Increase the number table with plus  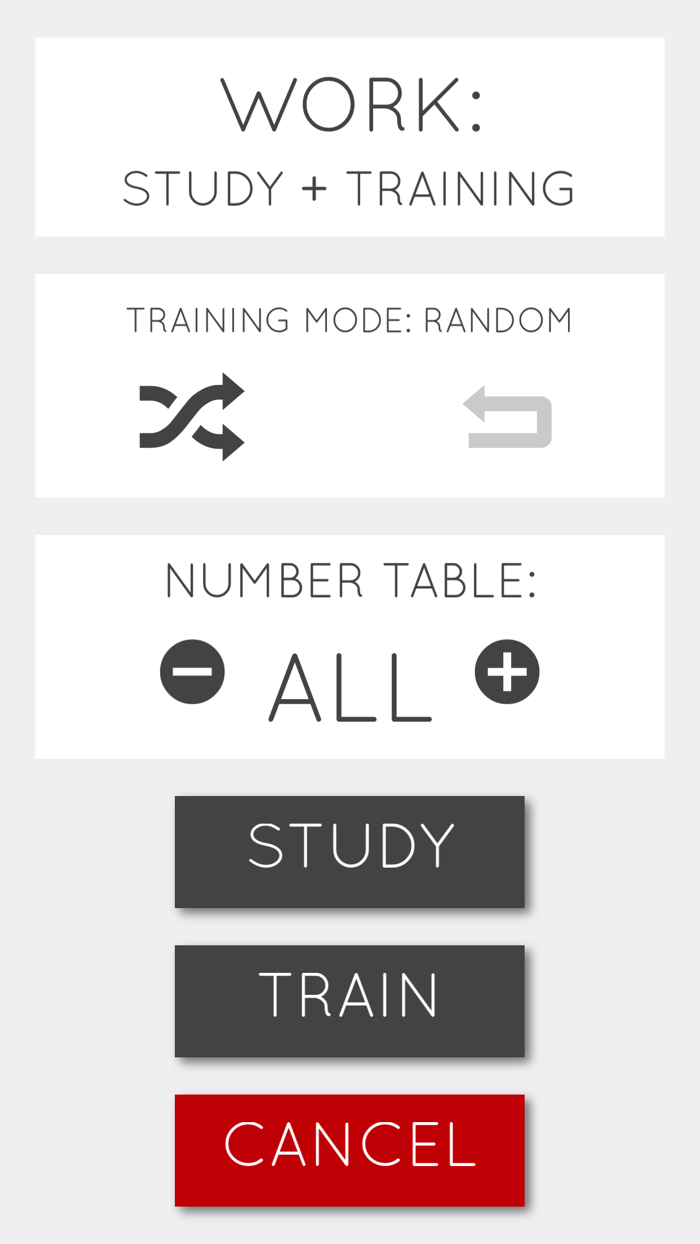(x=507, y=672)
